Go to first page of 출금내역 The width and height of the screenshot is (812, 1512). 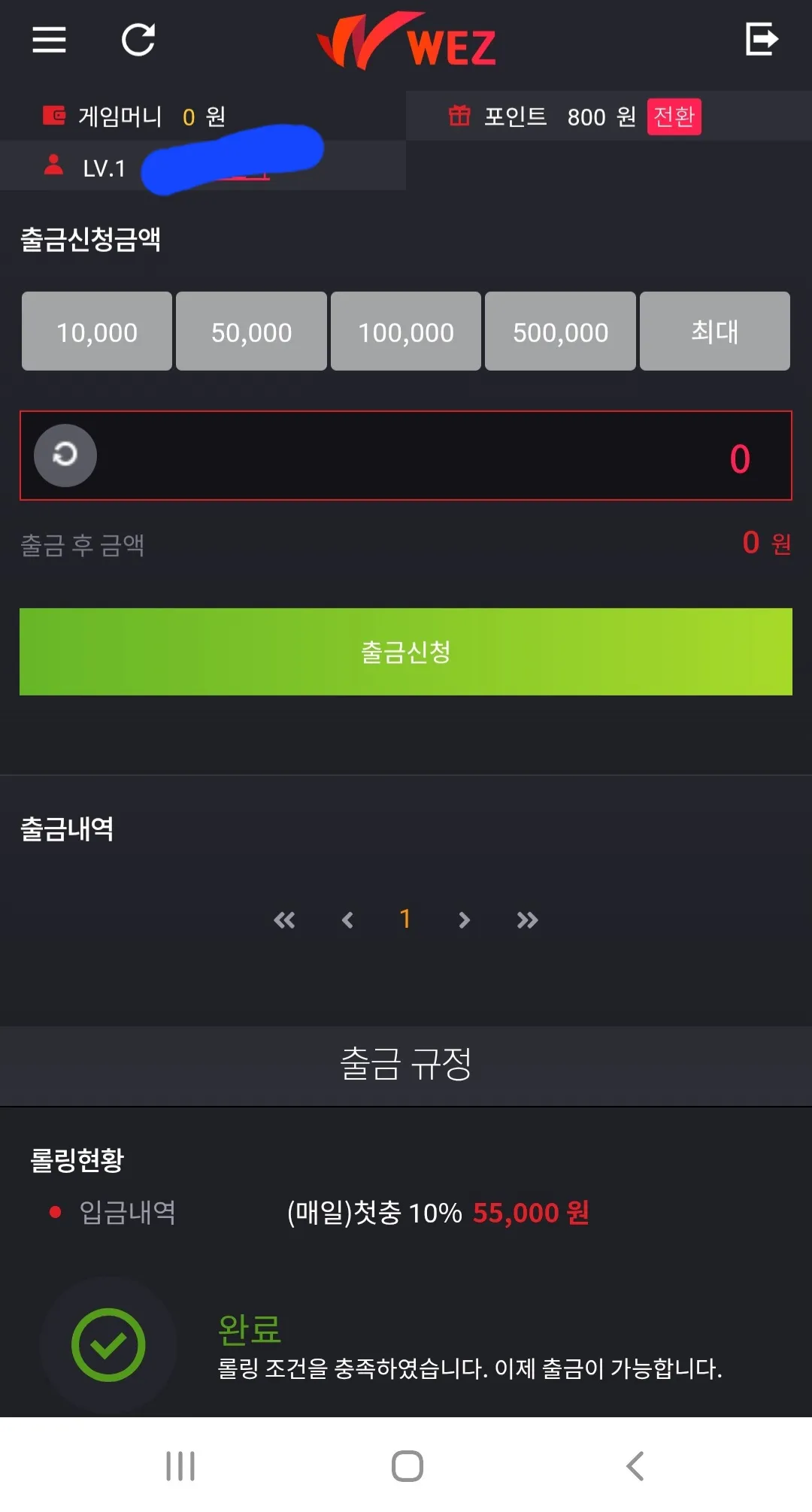pyautogui.click(x=284, y=920)
